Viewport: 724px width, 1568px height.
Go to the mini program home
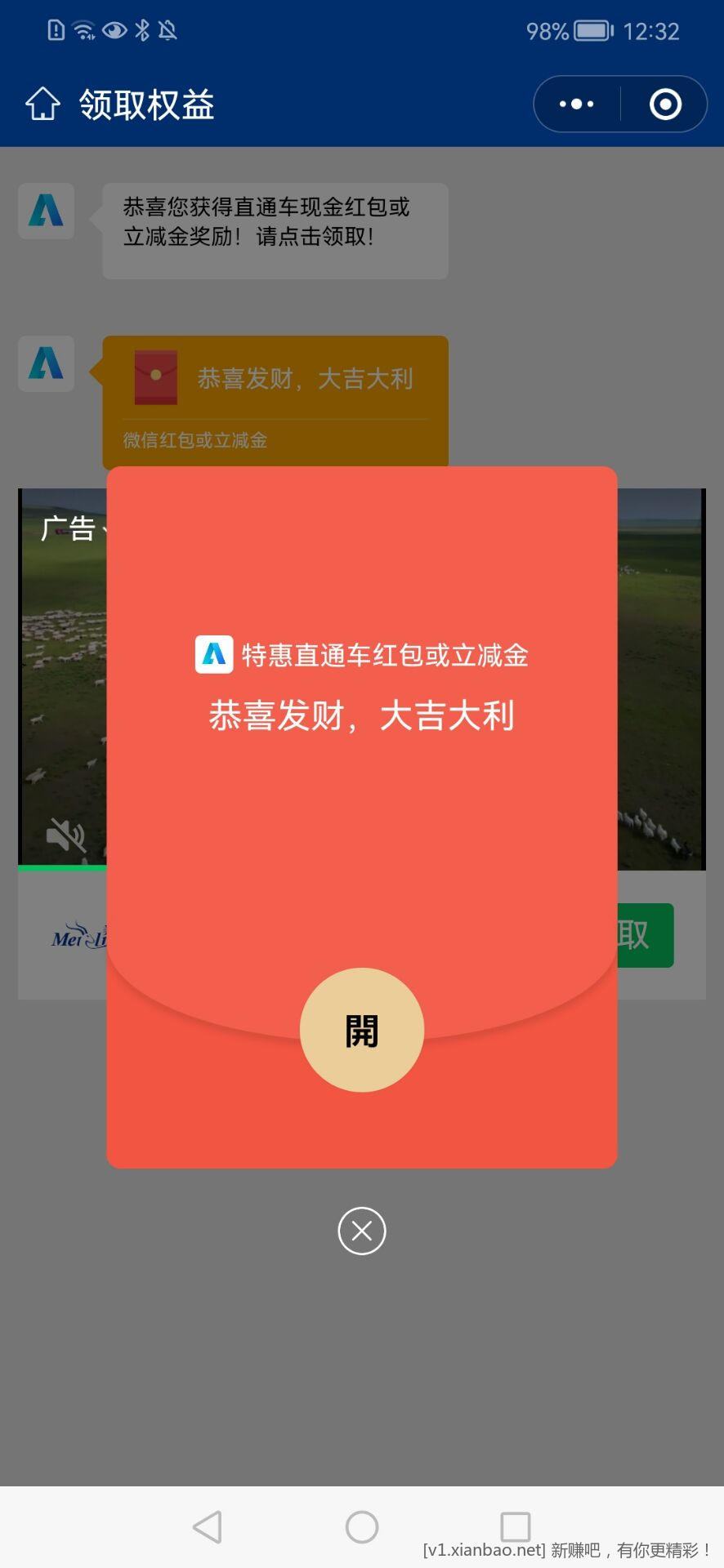click(x=42, y=105)
